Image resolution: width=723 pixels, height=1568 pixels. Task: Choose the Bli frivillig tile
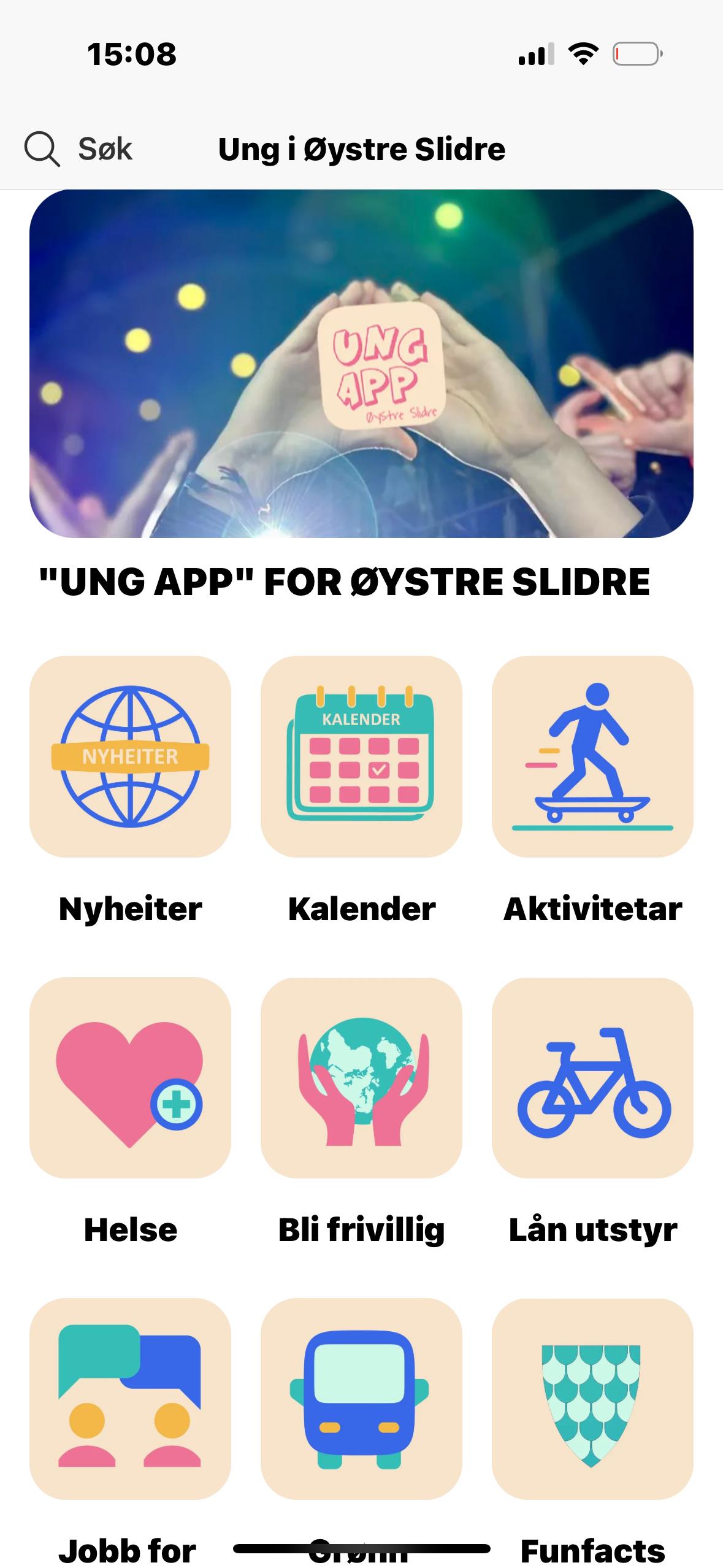pos(361,1078)
